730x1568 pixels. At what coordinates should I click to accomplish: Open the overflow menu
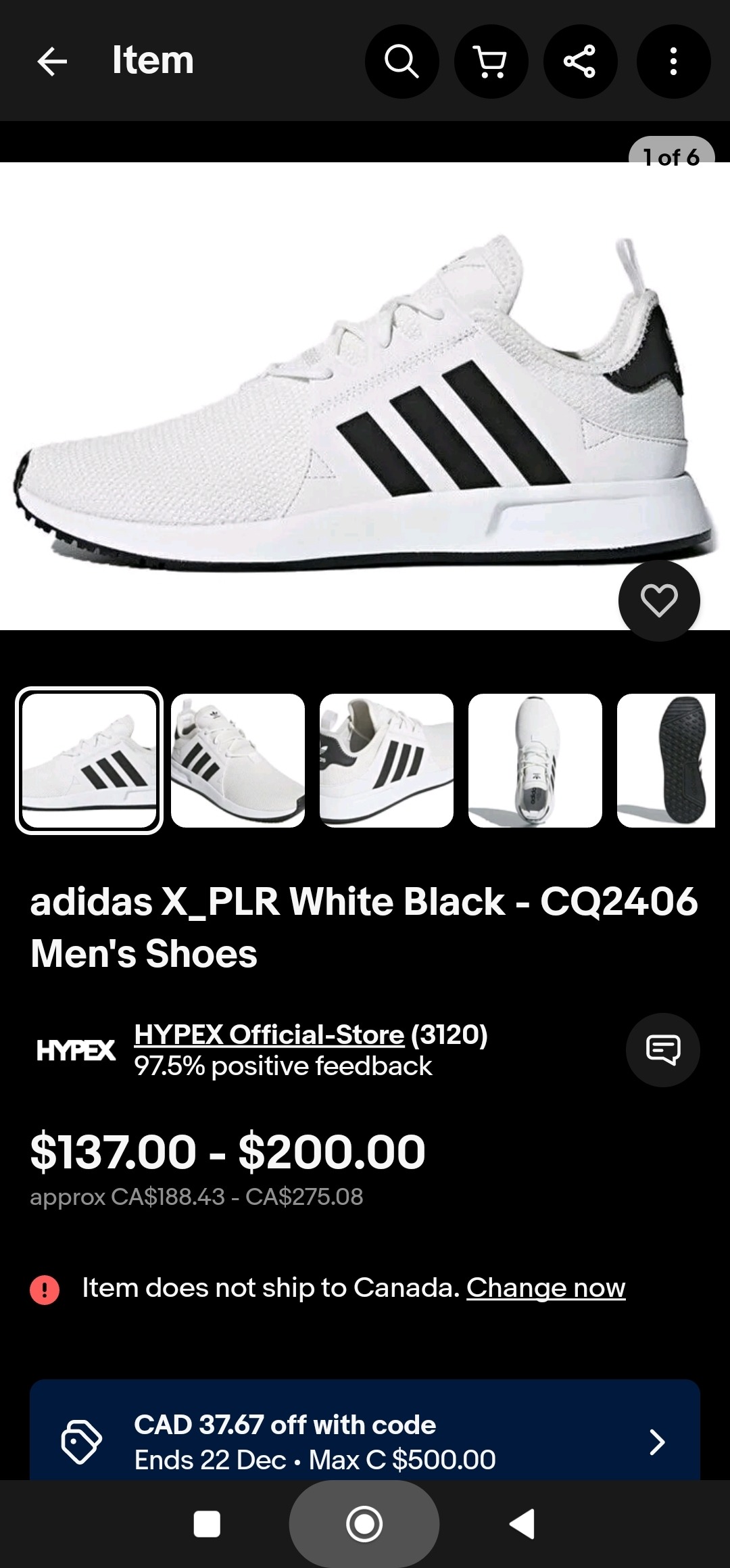click(673, 62)
